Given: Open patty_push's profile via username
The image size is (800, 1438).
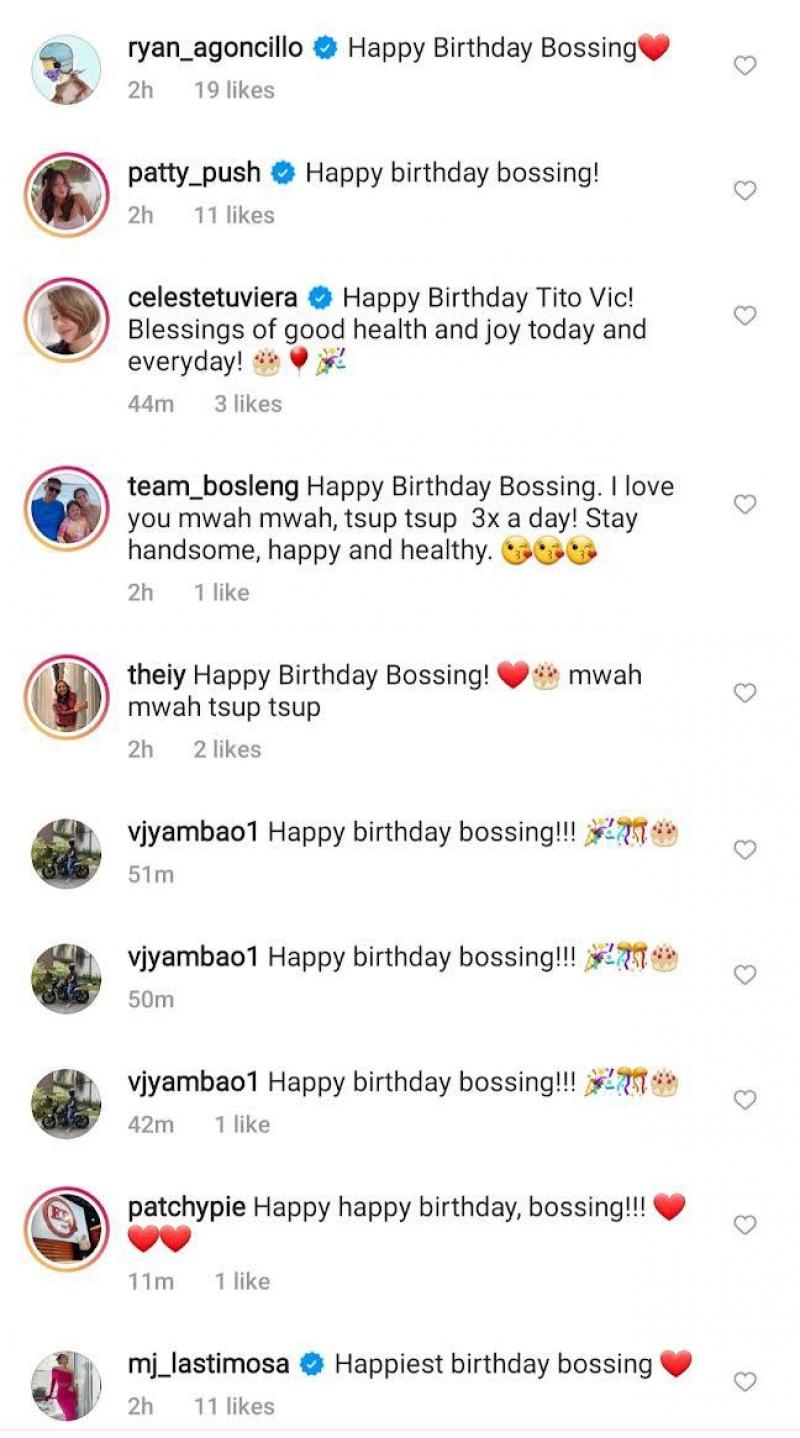Looking at the screenshot, I should [194, 173].
